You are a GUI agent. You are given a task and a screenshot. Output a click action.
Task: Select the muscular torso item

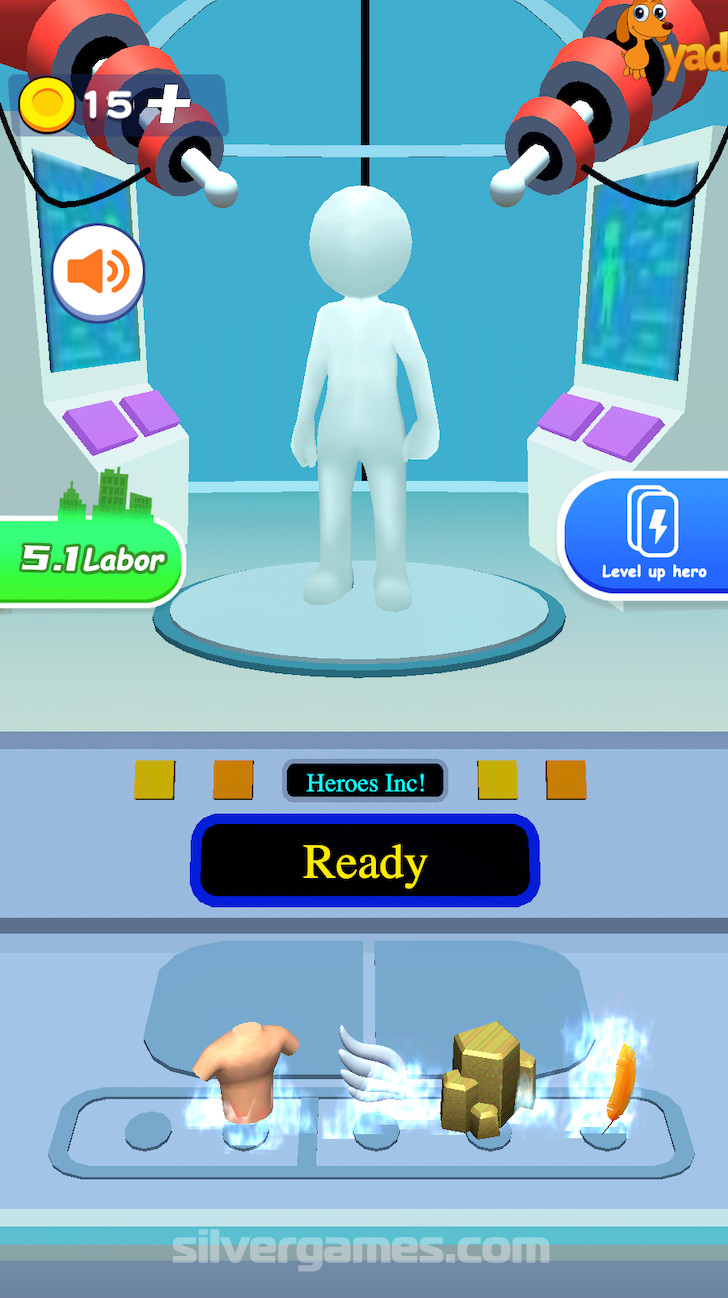pyautogui.click(x=245, y=1070)
